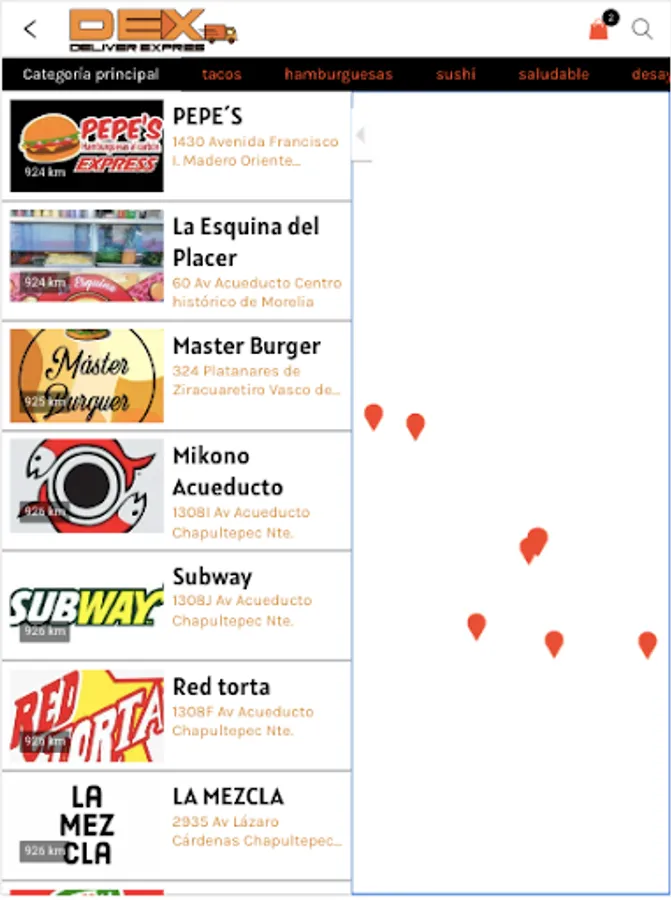Open the search magnifier
The image size is (671, 900).
point(642,29)
